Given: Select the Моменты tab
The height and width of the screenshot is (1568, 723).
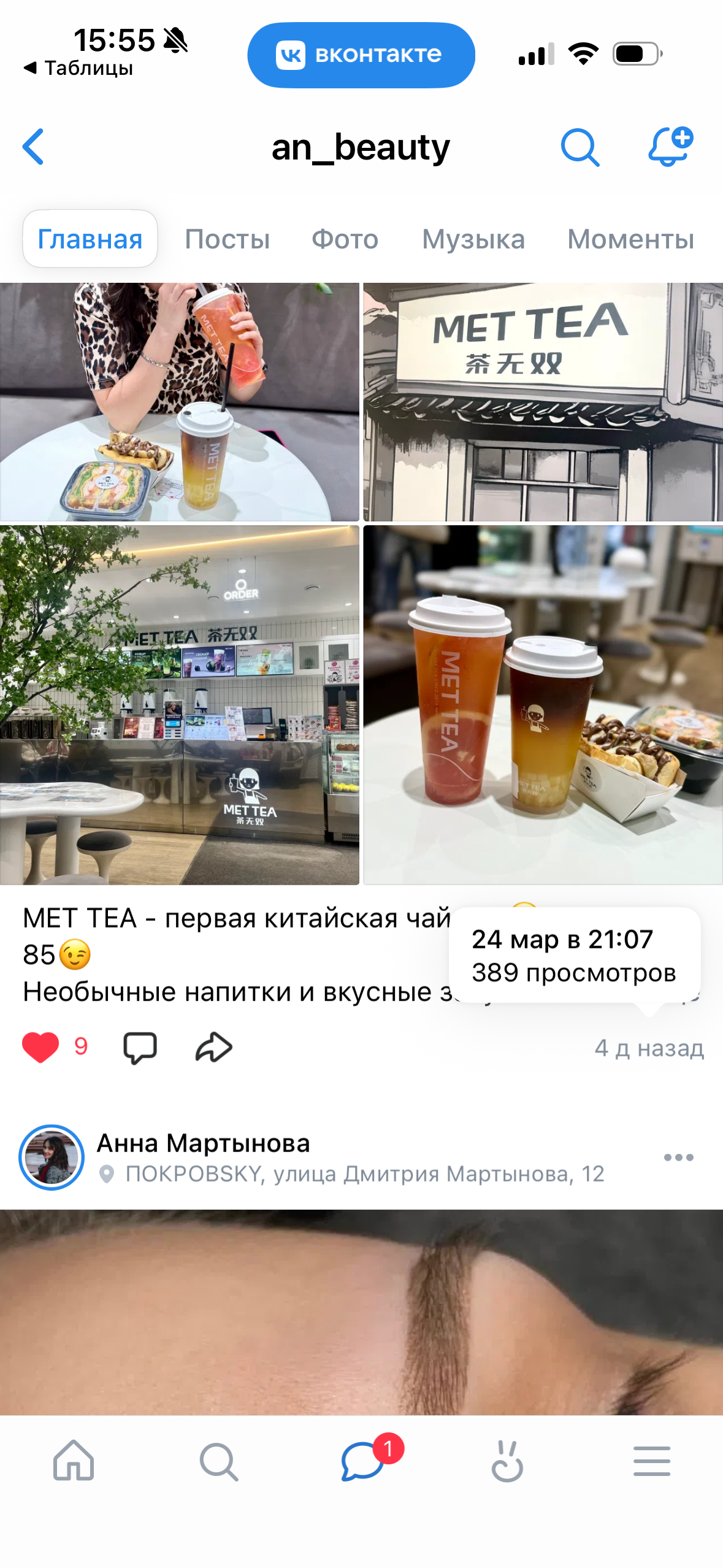Looking at the screenshot, I should pyautogui.click(x=630, y=239).
